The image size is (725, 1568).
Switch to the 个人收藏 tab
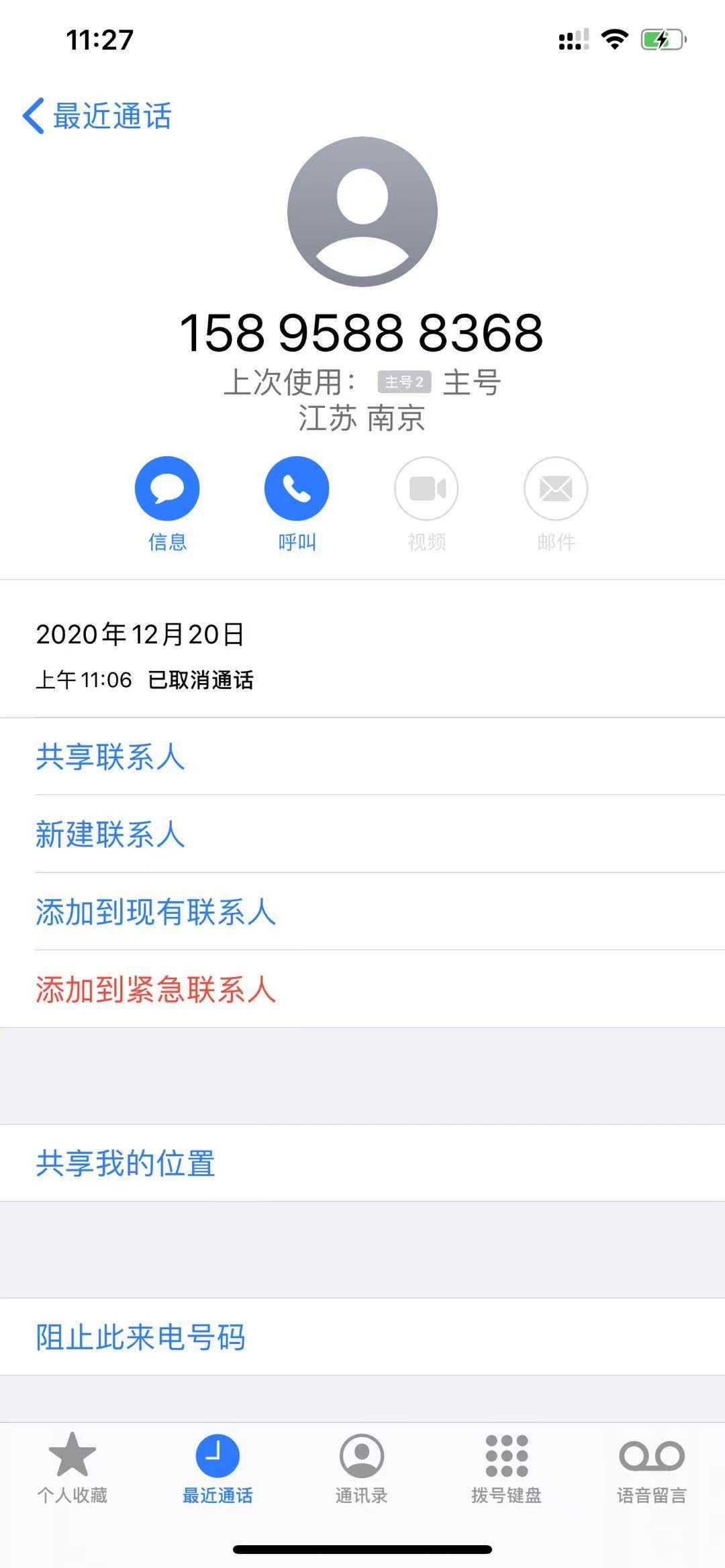(72, 1468)
